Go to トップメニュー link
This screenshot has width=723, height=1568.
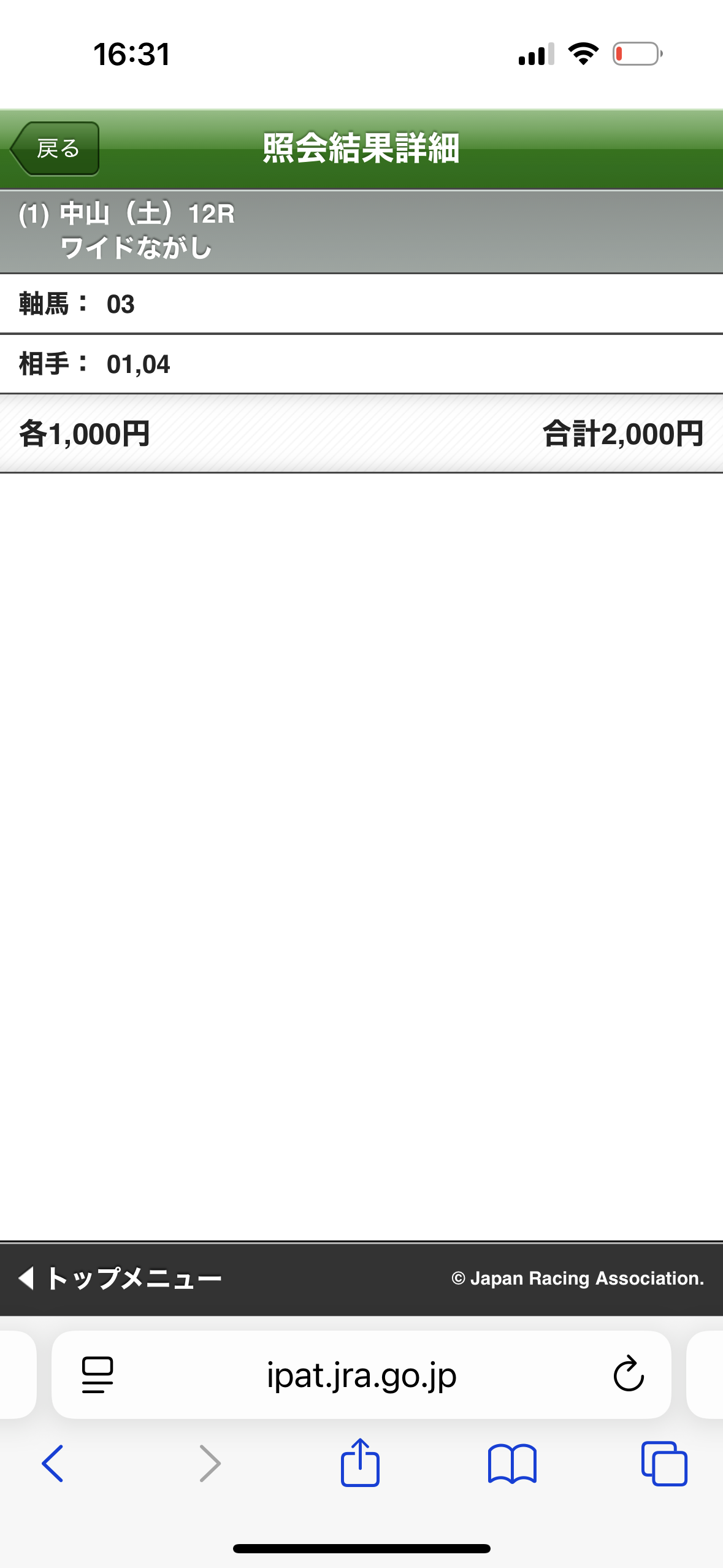pyautogui.click(x=121, y=1278)
